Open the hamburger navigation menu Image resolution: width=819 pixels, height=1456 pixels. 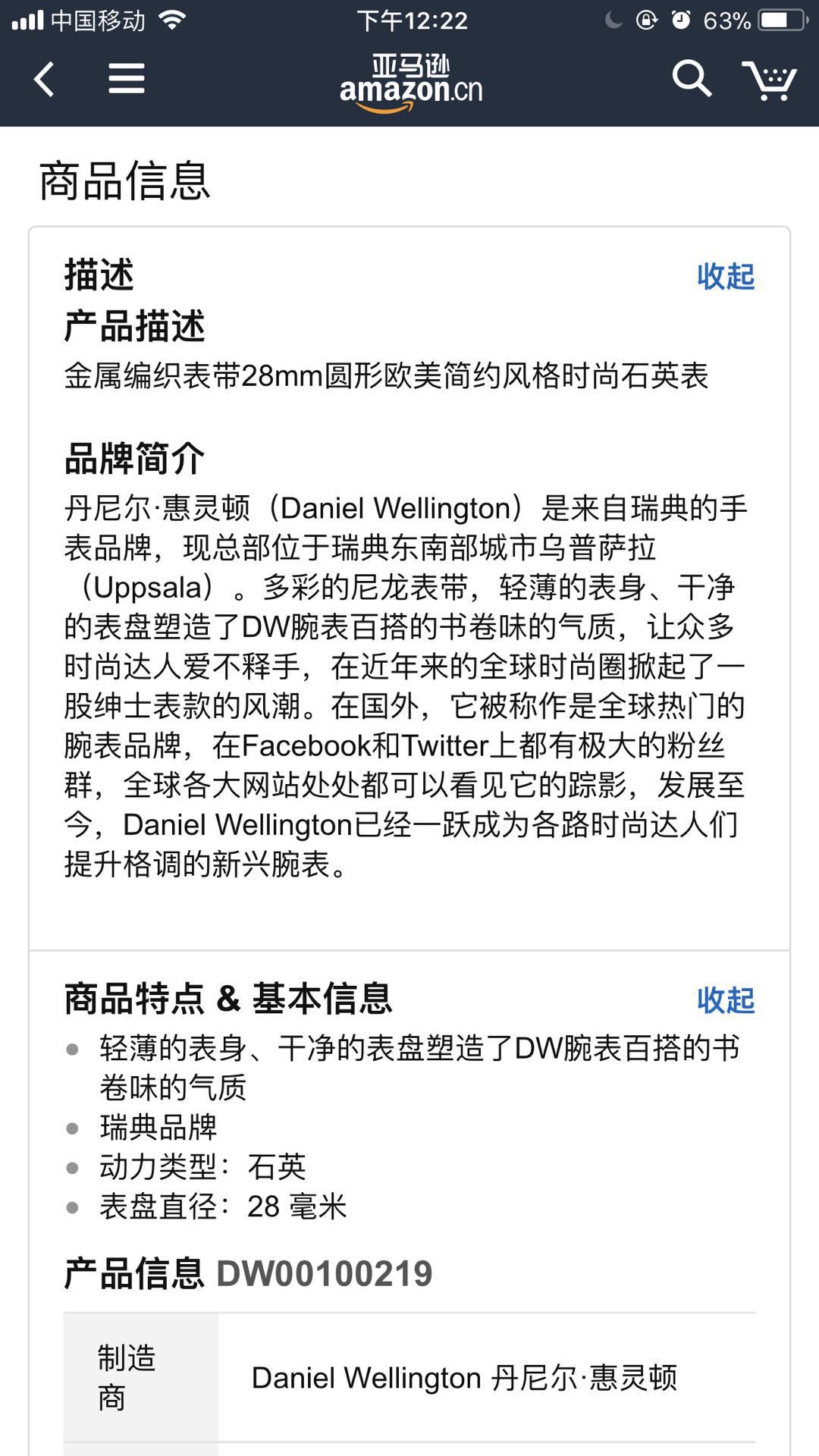coord(126,79)
